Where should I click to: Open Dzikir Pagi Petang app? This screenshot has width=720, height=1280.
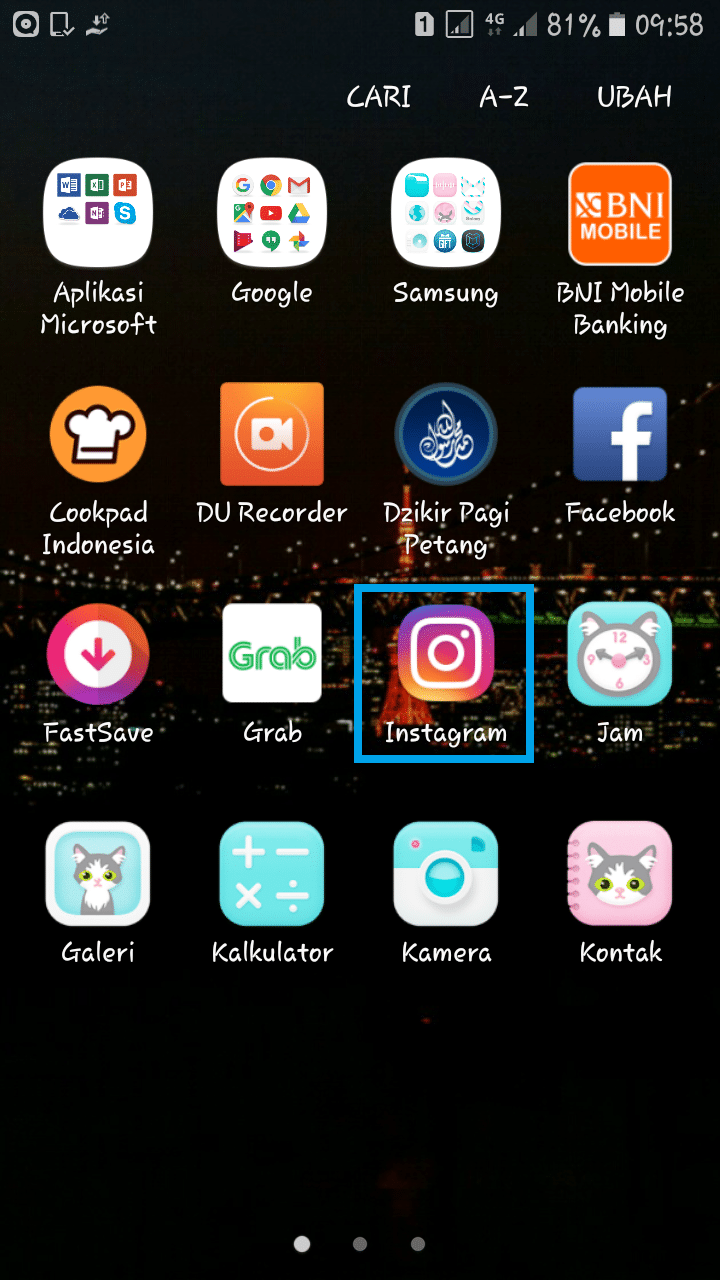coord(445,434)
